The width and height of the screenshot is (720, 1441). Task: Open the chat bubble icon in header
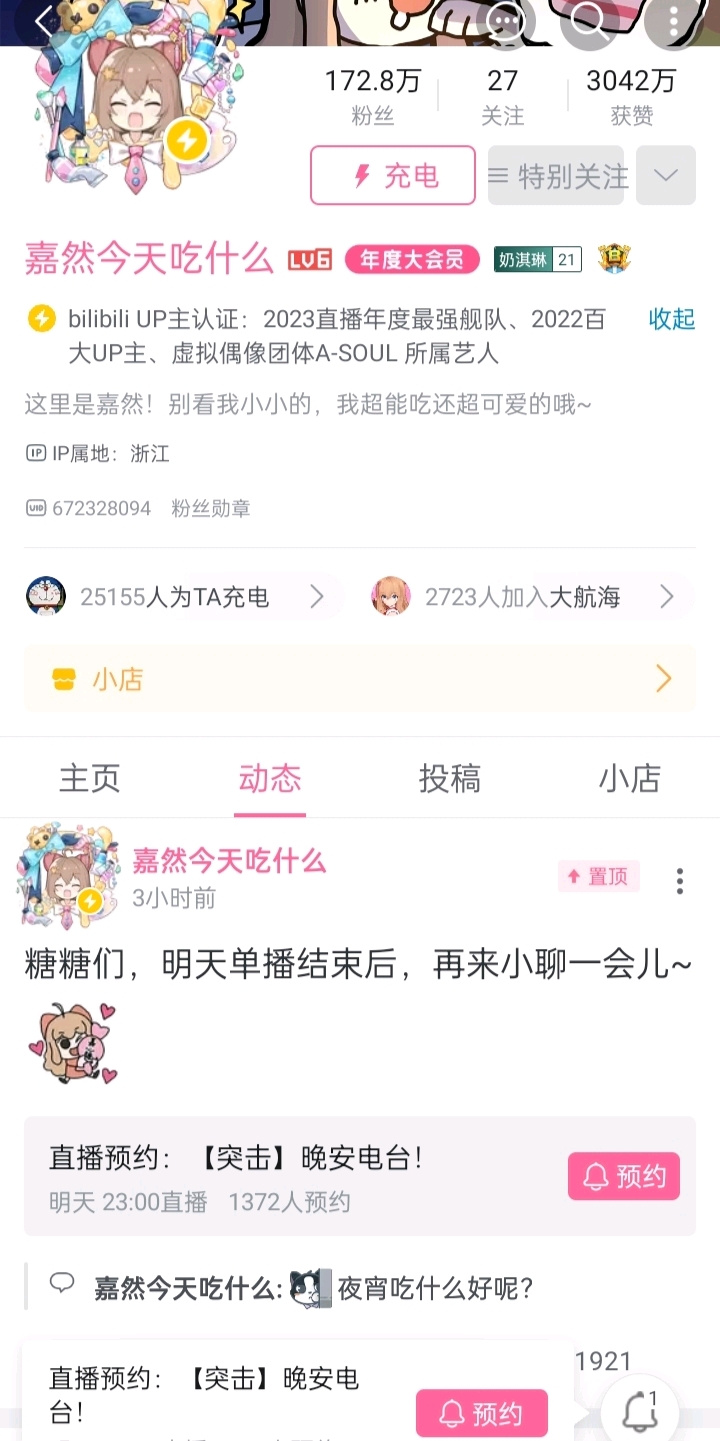pos(505,20)
